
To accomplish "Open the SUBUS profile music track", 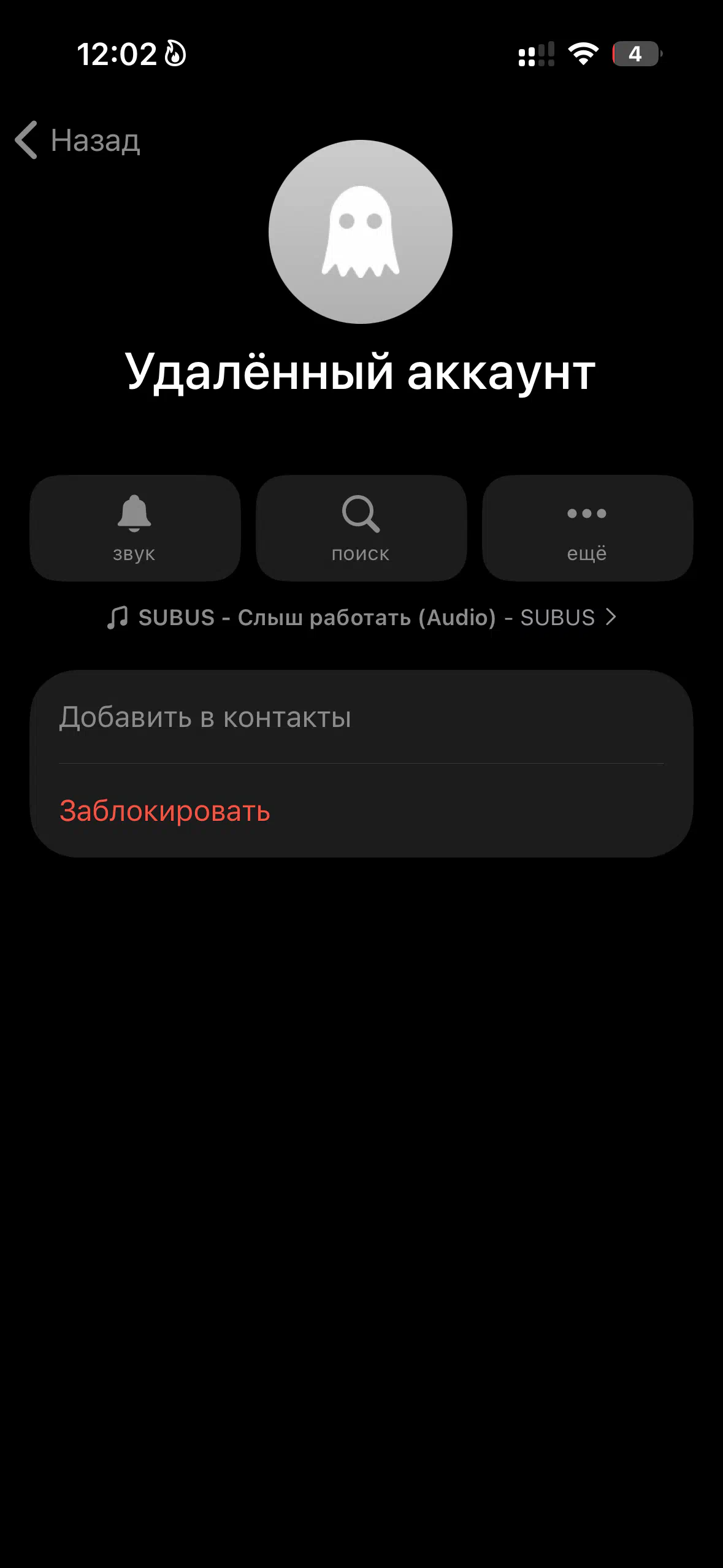I will [x=361, y=617].
